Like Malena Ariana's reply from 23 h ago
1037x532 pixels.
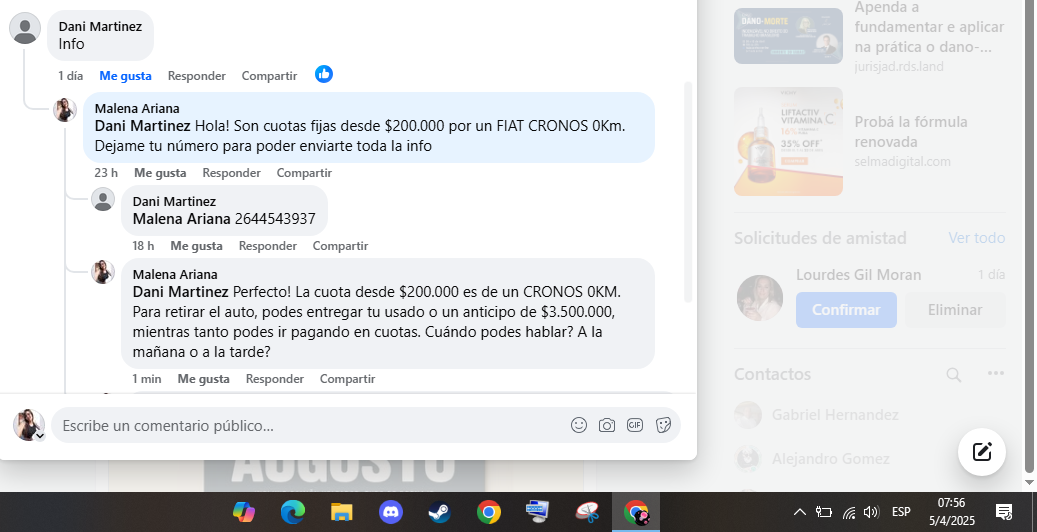160,173
